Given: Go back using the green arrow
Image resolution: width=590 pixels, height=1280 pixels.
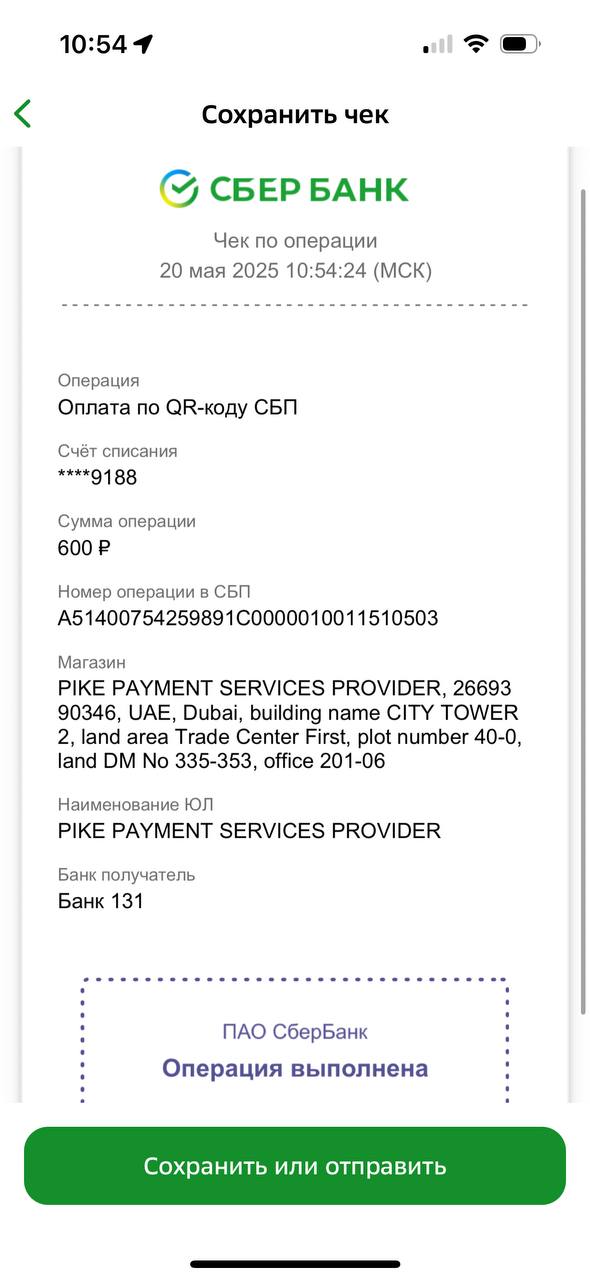Looking at the screenshot, I should click(x=23, y=114).
